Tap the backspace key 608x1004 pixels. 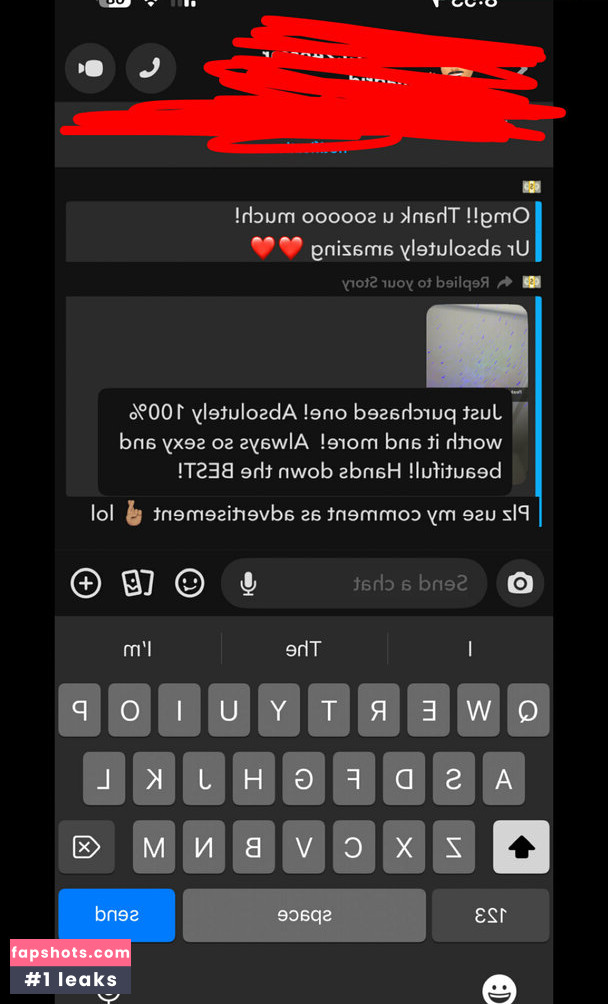(86, 847)
